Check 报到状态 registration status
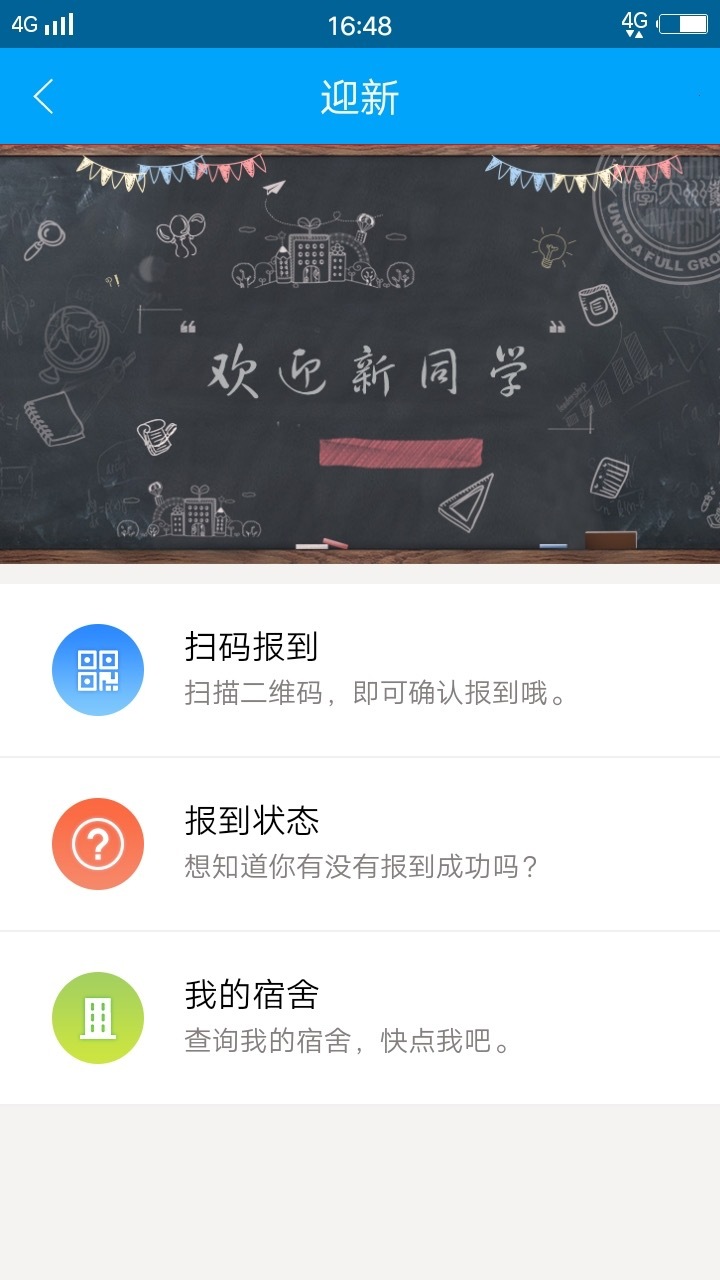 click(x=360, y=844)
